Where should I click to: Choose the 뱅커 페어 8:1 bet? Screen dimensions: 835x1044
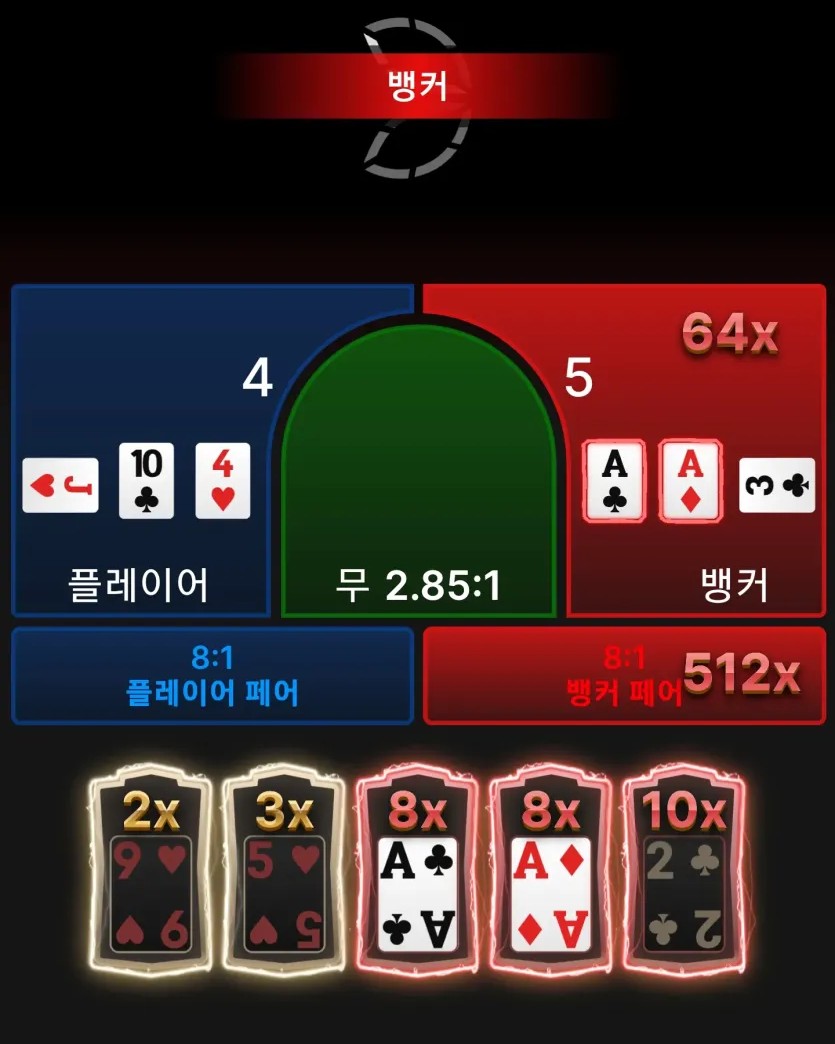pyautogui.click(x=625, y=676)
